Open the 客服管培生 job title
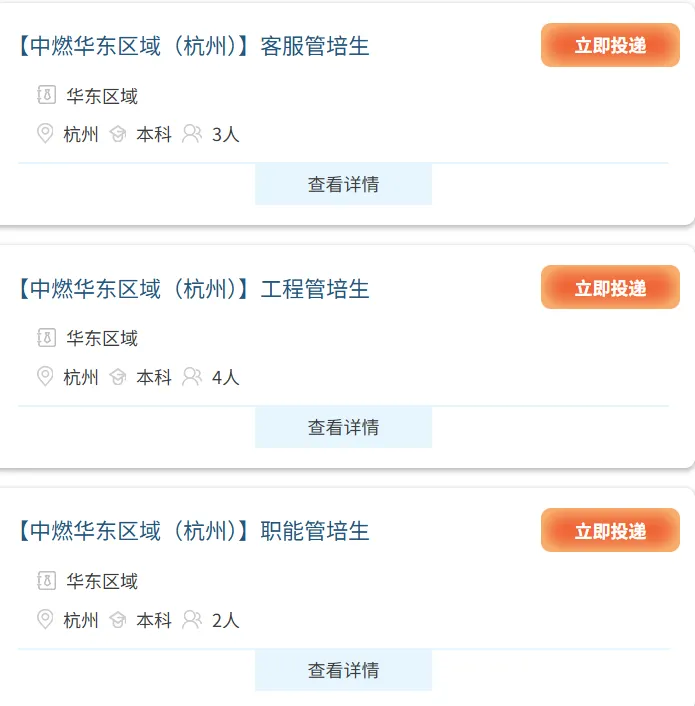Viewport: 695px width, 706px height. tap(193, 47)
